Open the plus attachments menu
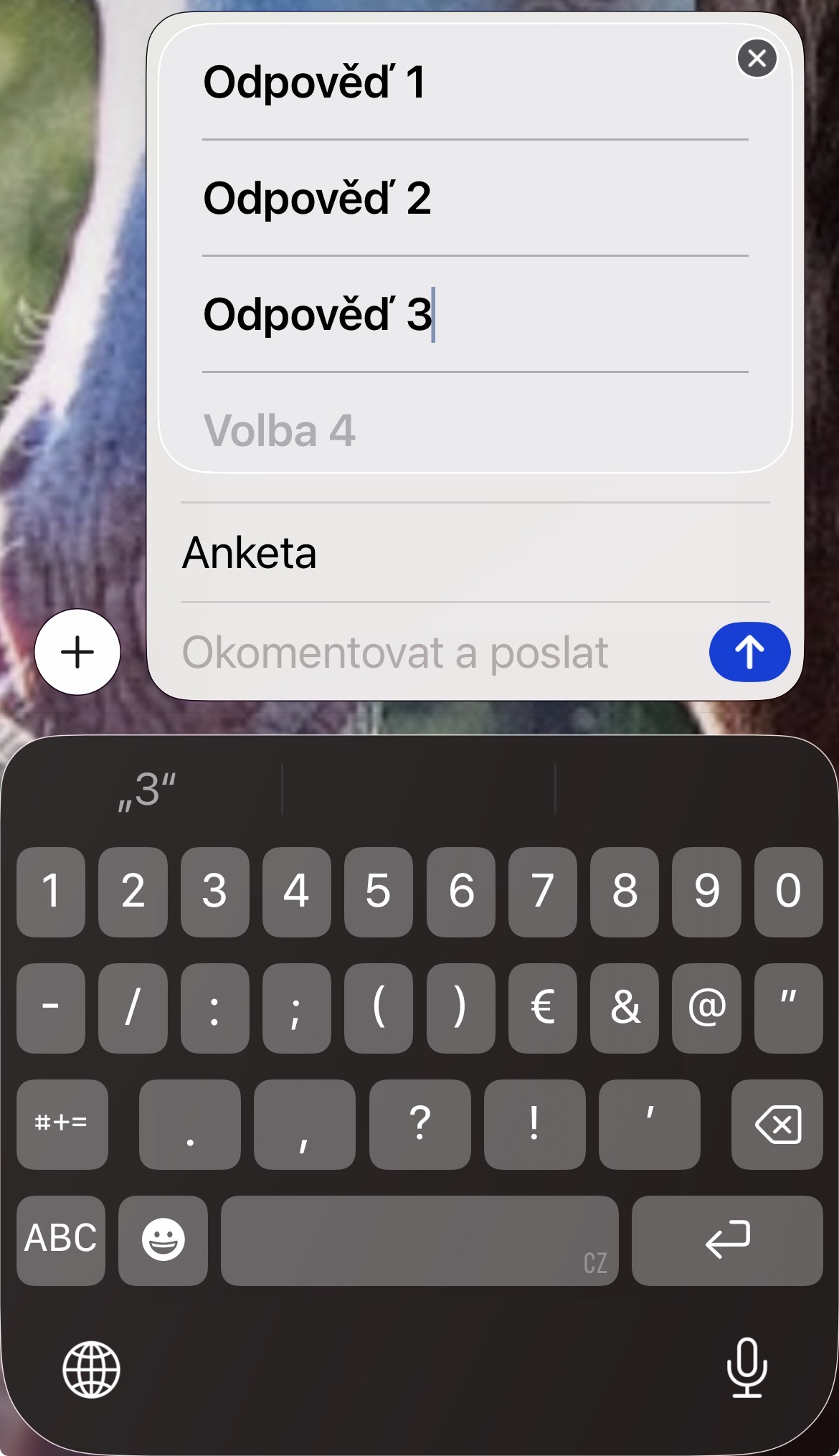 tap(77, 652)
